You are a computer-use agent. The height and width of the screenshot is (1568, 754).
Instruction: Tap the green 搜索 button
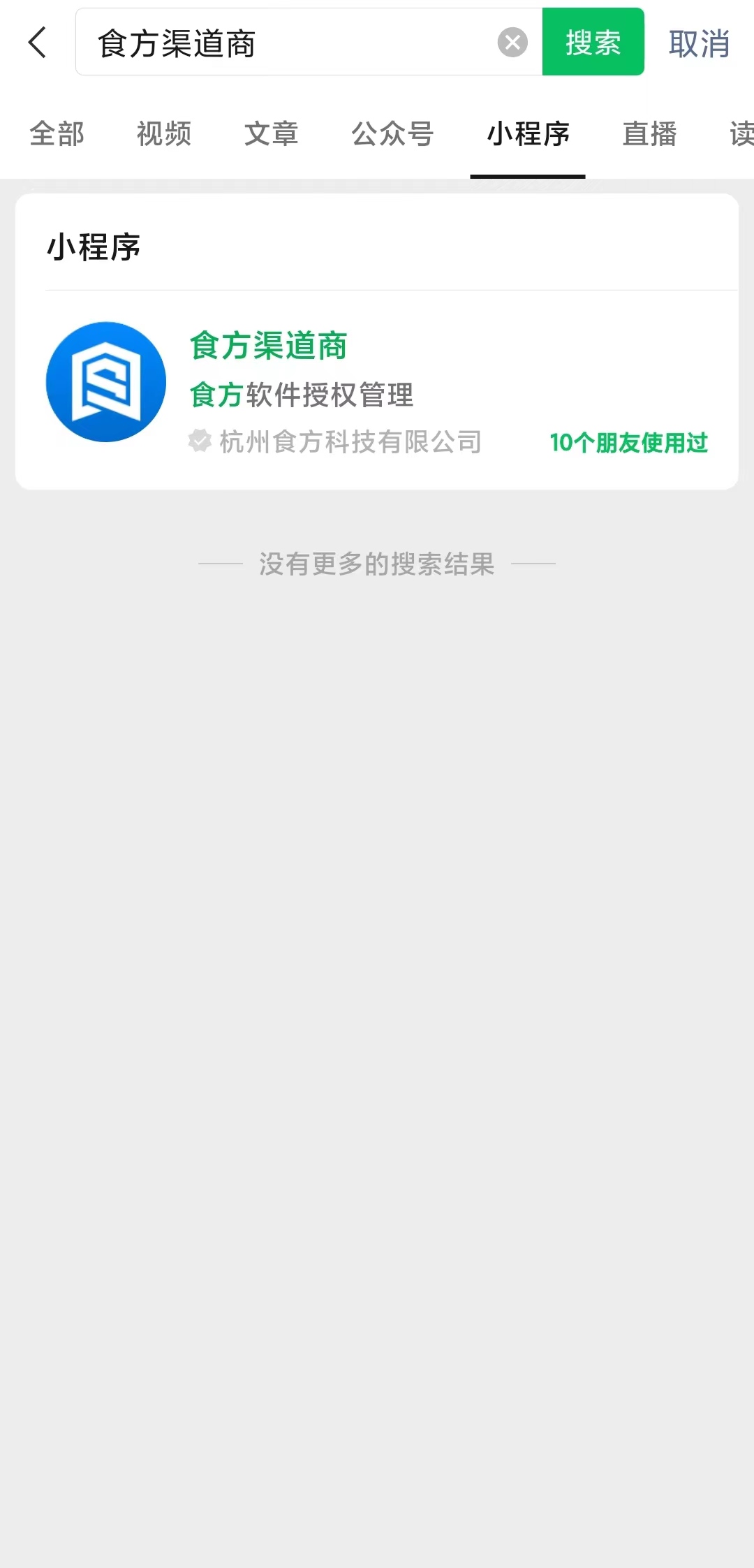point(593,43)
